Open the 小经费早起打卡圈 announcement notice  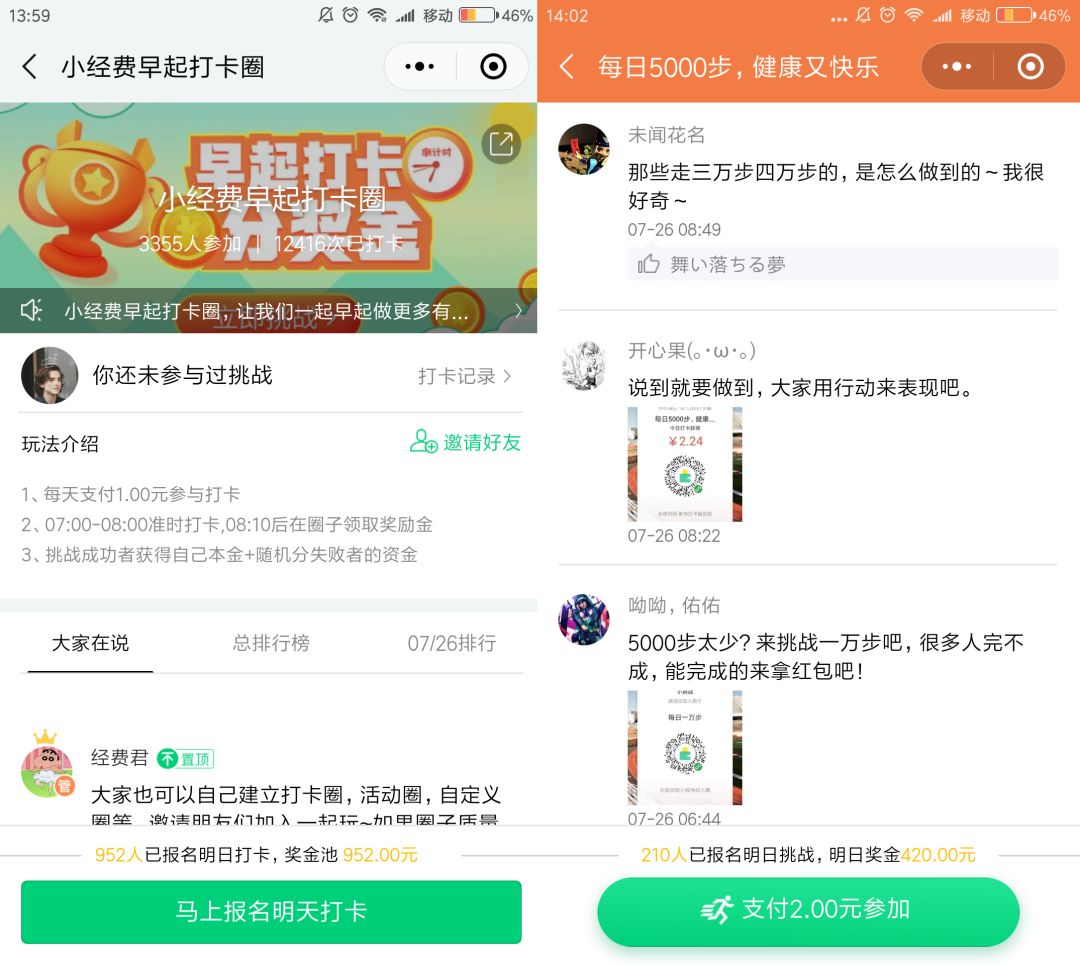tap(268, 311)
